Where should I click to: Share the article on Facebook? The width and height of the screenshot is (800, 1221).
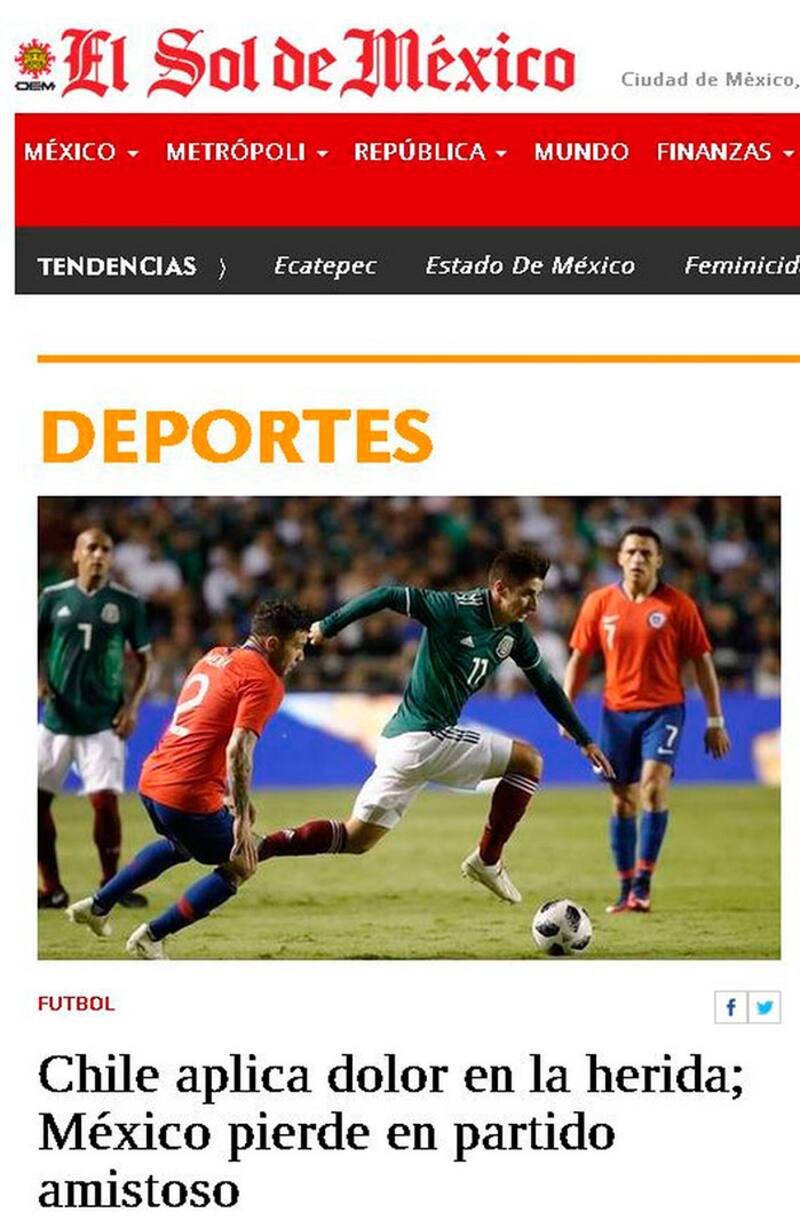click(x=730, y=1008)
